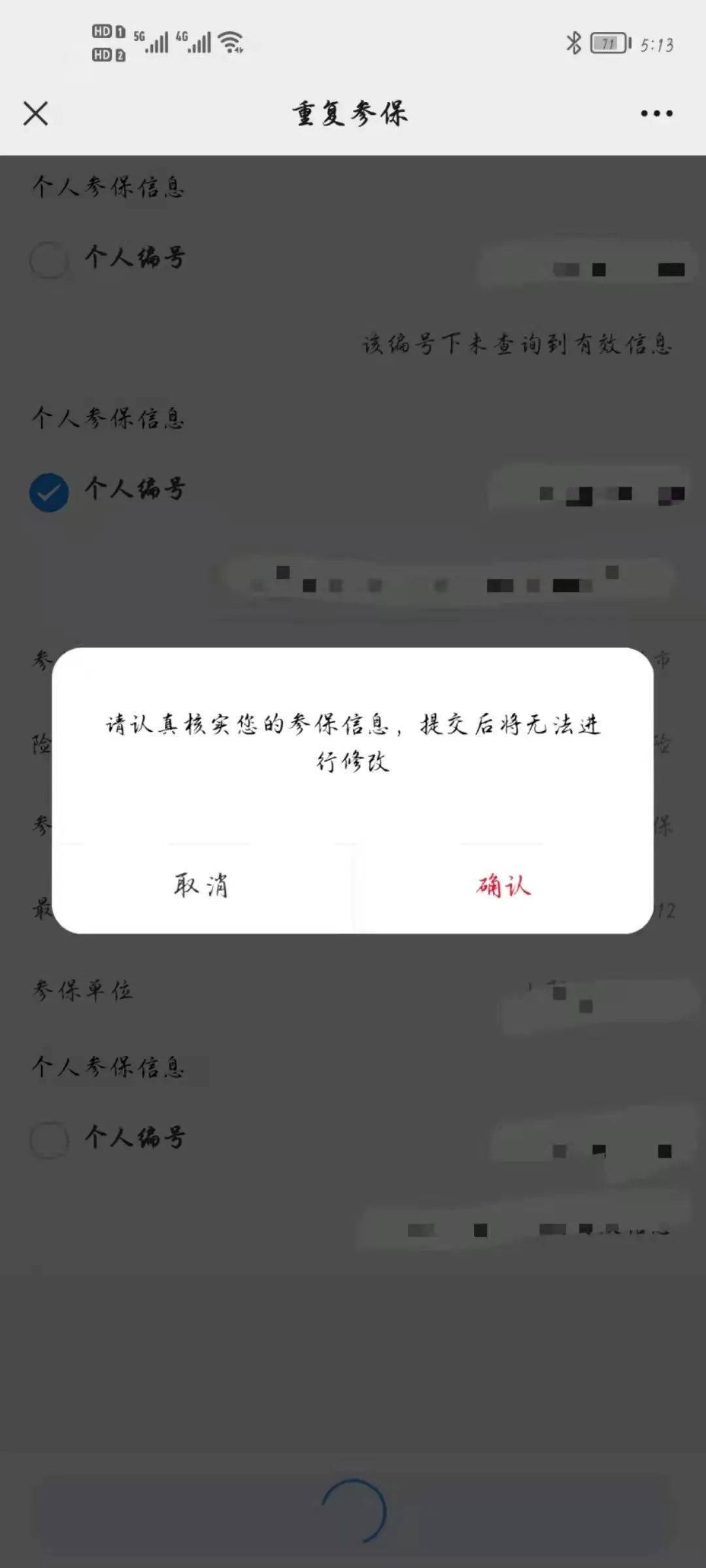Tap the 重复参保 title in the header

click(351, 113)
